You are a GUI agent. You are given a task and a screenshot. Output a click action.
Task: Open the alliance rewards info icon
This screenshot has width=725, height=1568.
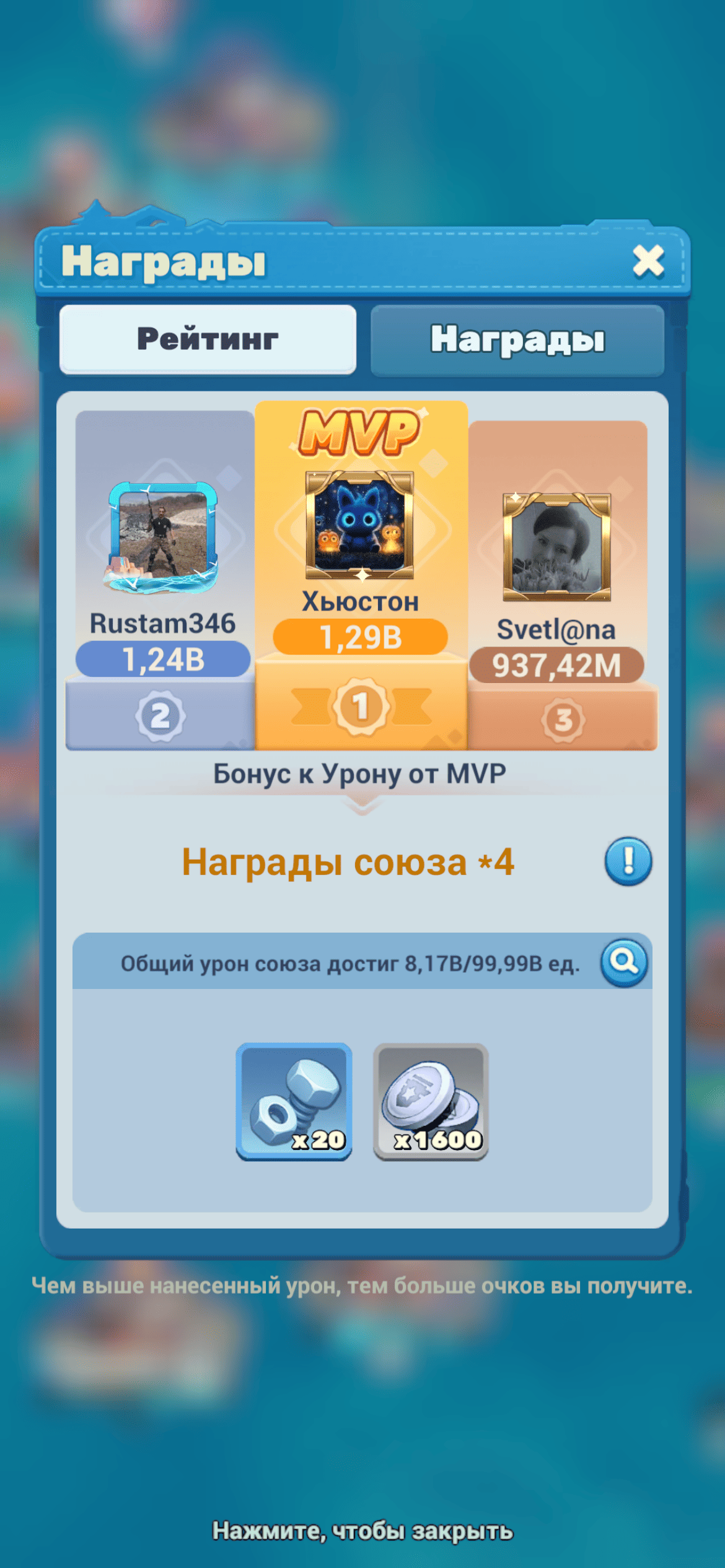[628, 863]
